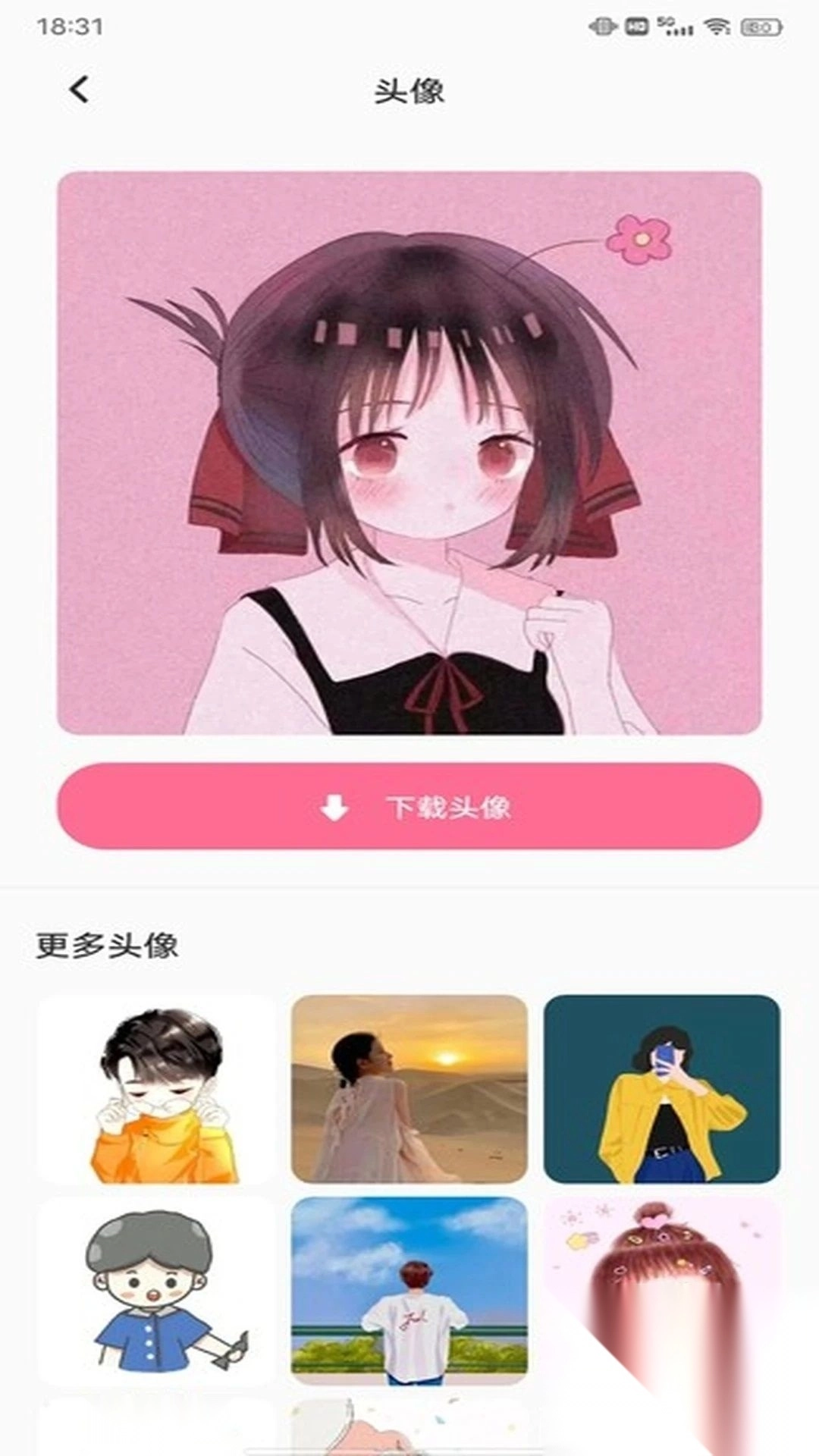Viewport: 819px width, 1456px height.
Task: Open the large pink anime girl avatar
Action: 409,453
